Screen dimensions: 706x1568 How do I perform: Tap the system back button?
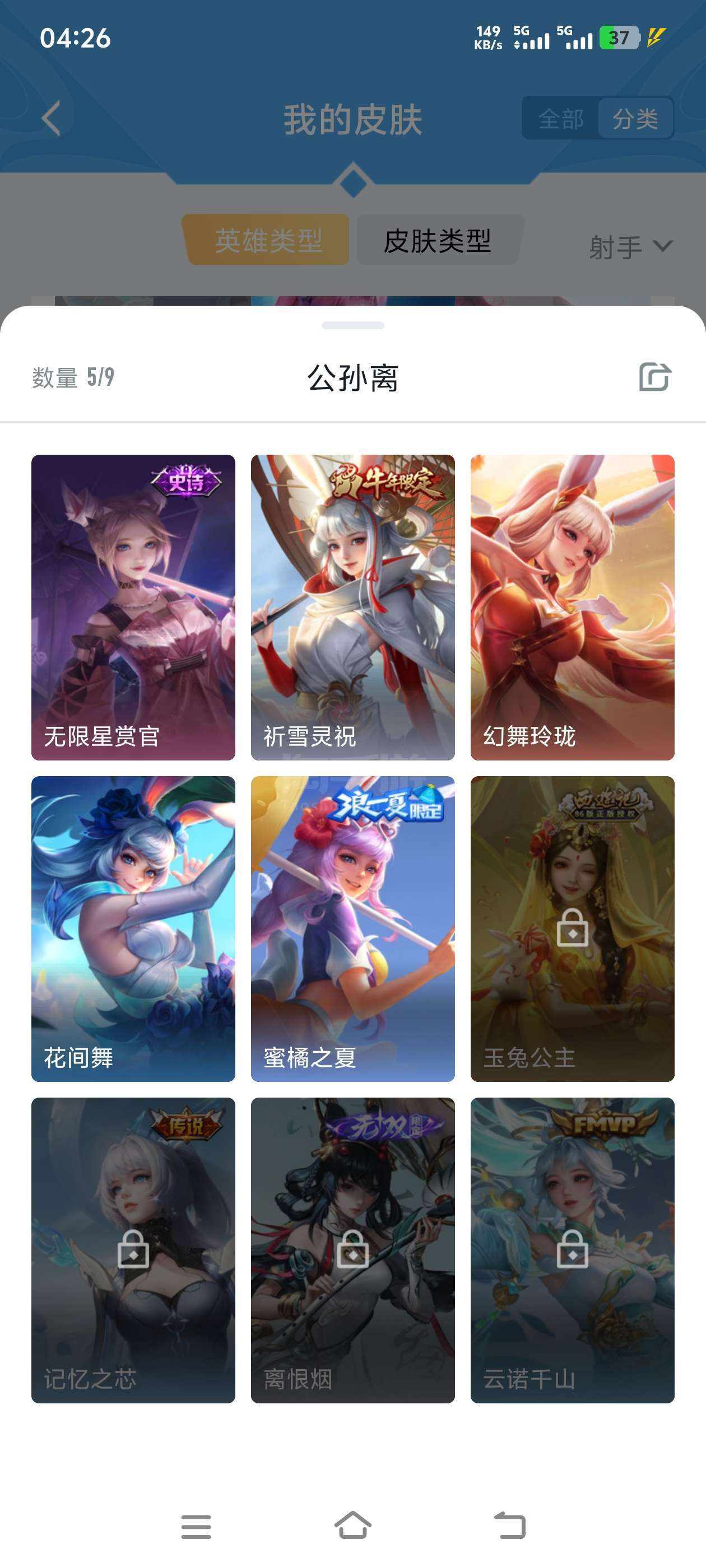pos(510,1525)
